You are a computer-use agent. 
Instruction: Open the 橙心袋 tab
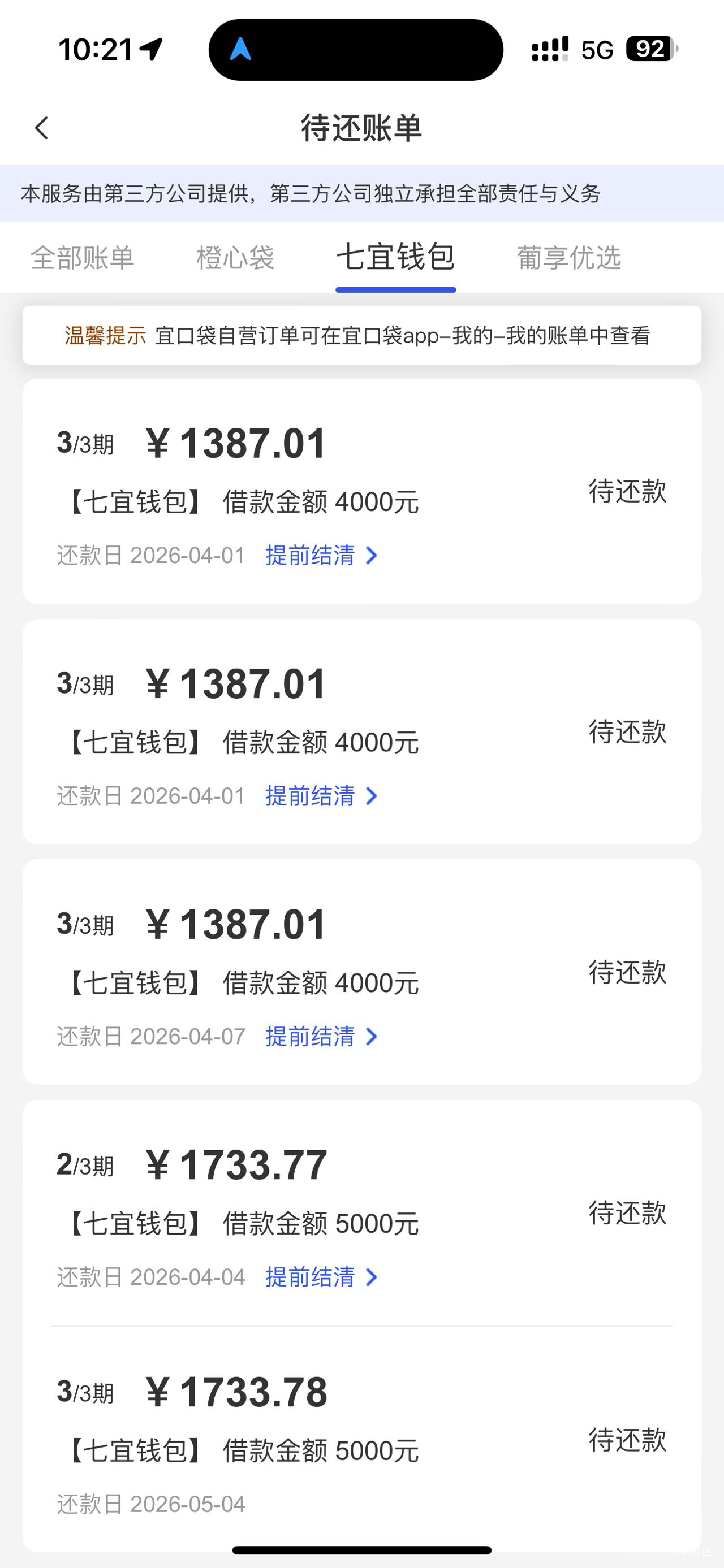[x=235, y=258]
